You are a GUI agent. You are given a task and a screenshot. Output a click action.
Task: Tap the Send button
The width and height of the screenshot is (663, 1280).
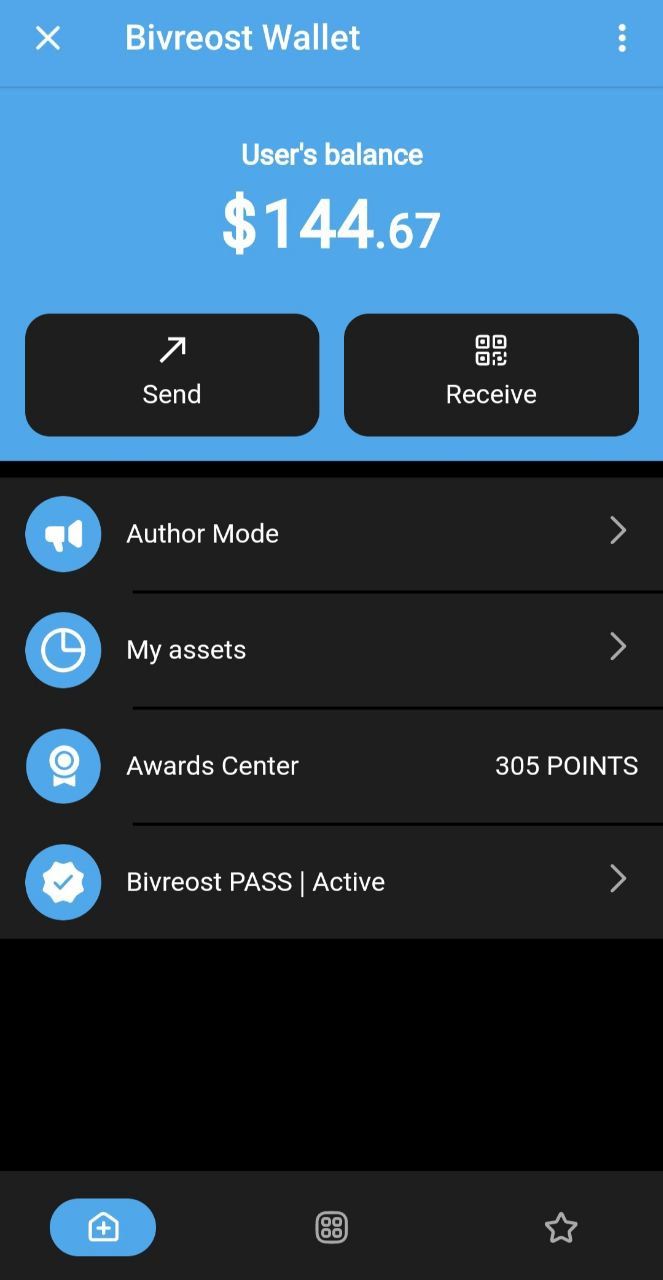click(172, 375)
